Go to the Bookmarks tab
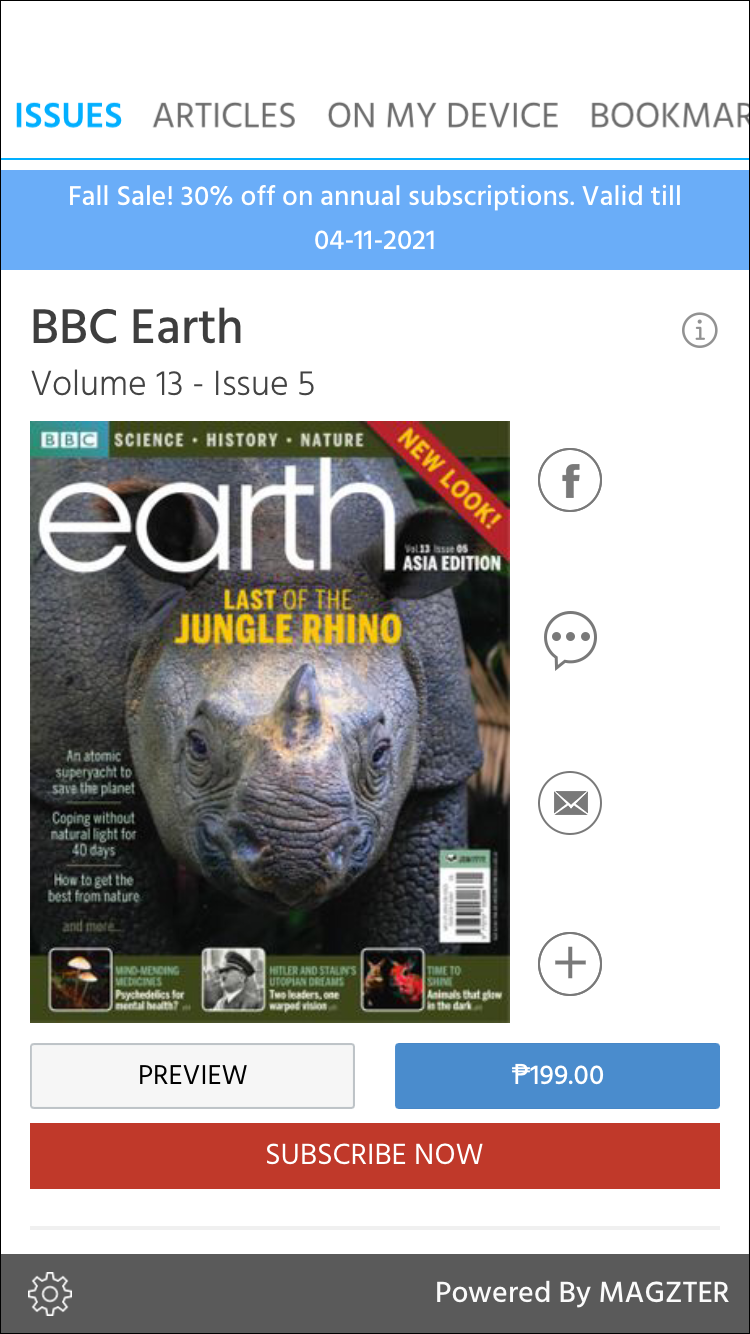This screenshot has height=1334, width=750. 668,116
